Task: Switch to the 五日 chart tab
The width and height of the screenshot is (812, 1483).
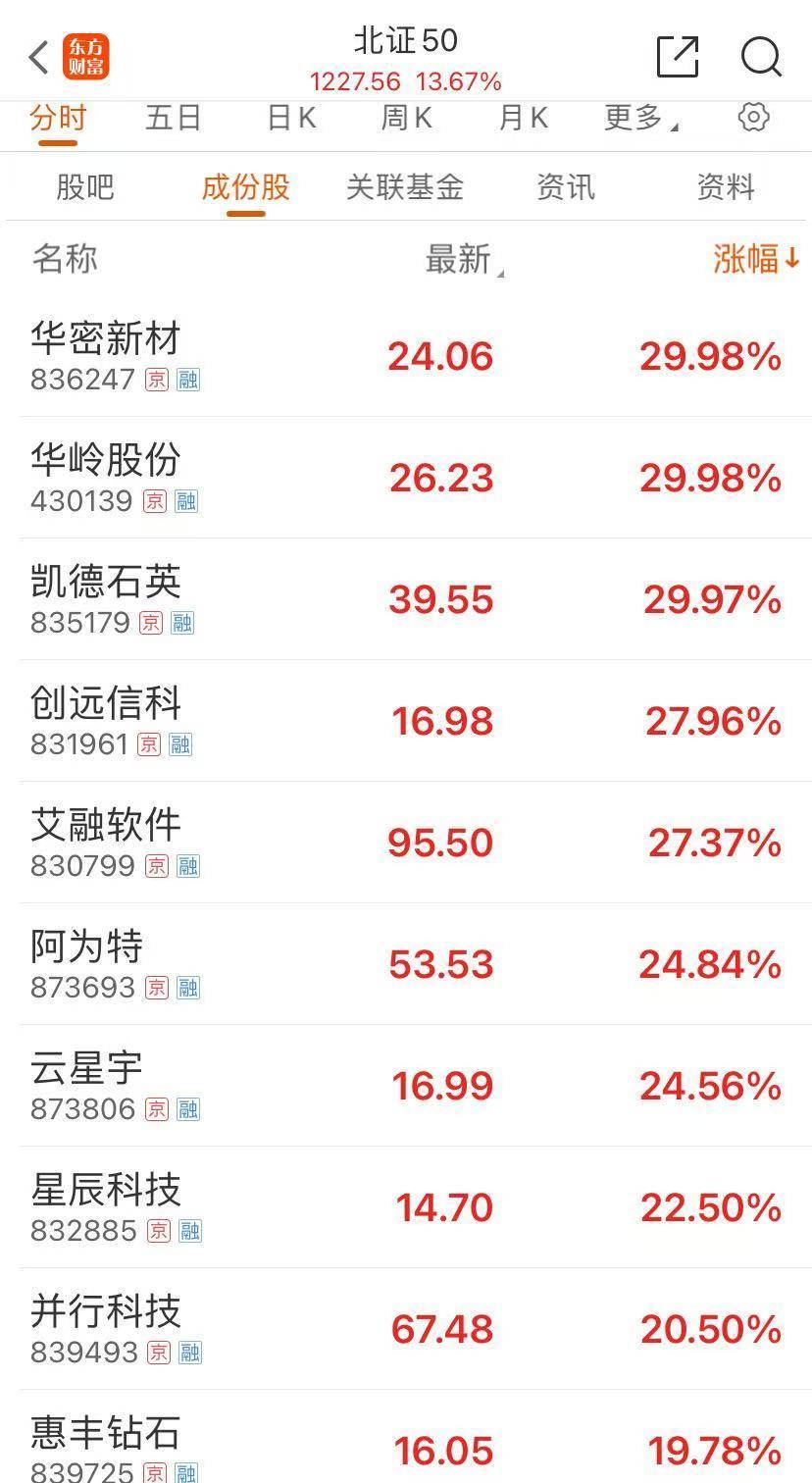Action: coord(174,118)
